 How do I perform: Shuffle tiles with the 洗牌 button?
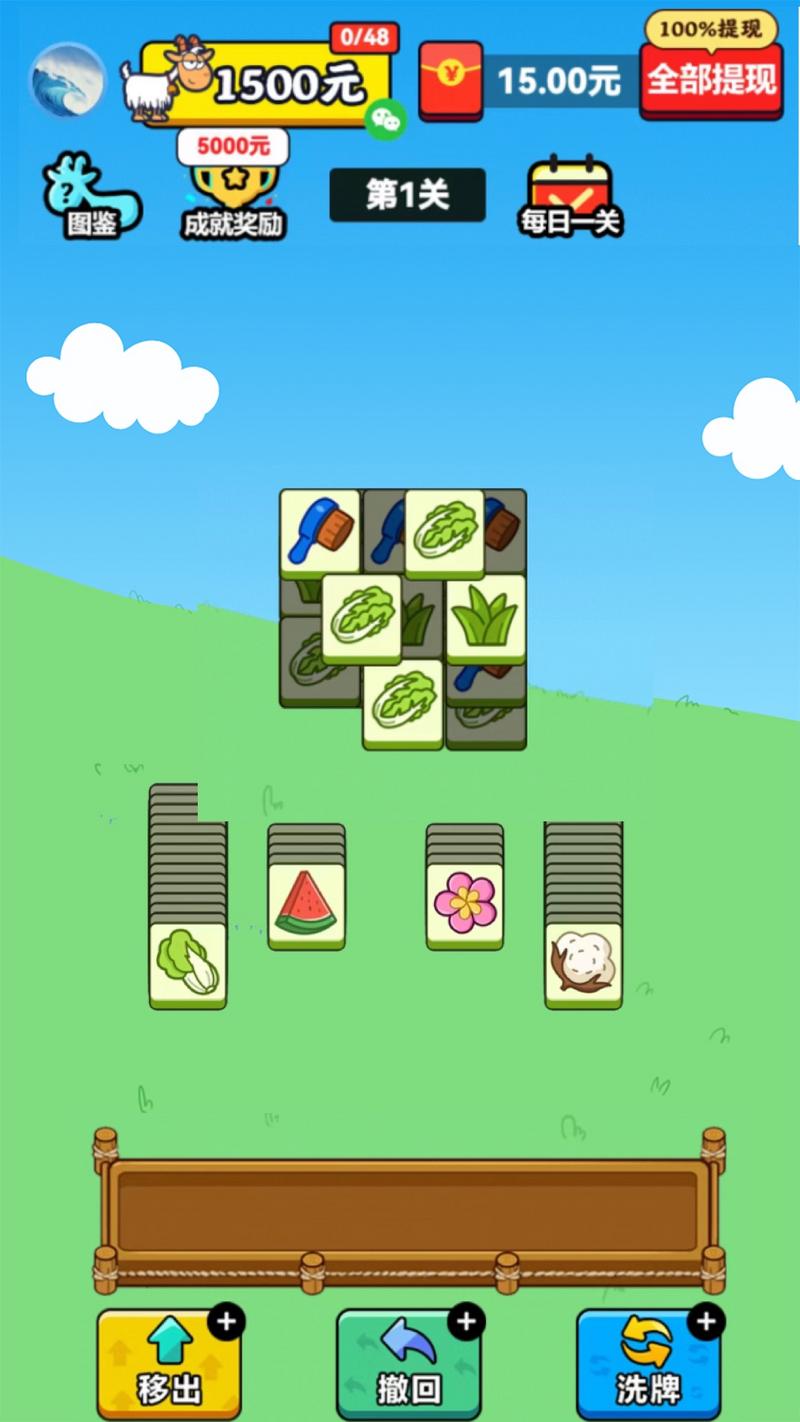pyautogui.click(x=648, y=1362)
